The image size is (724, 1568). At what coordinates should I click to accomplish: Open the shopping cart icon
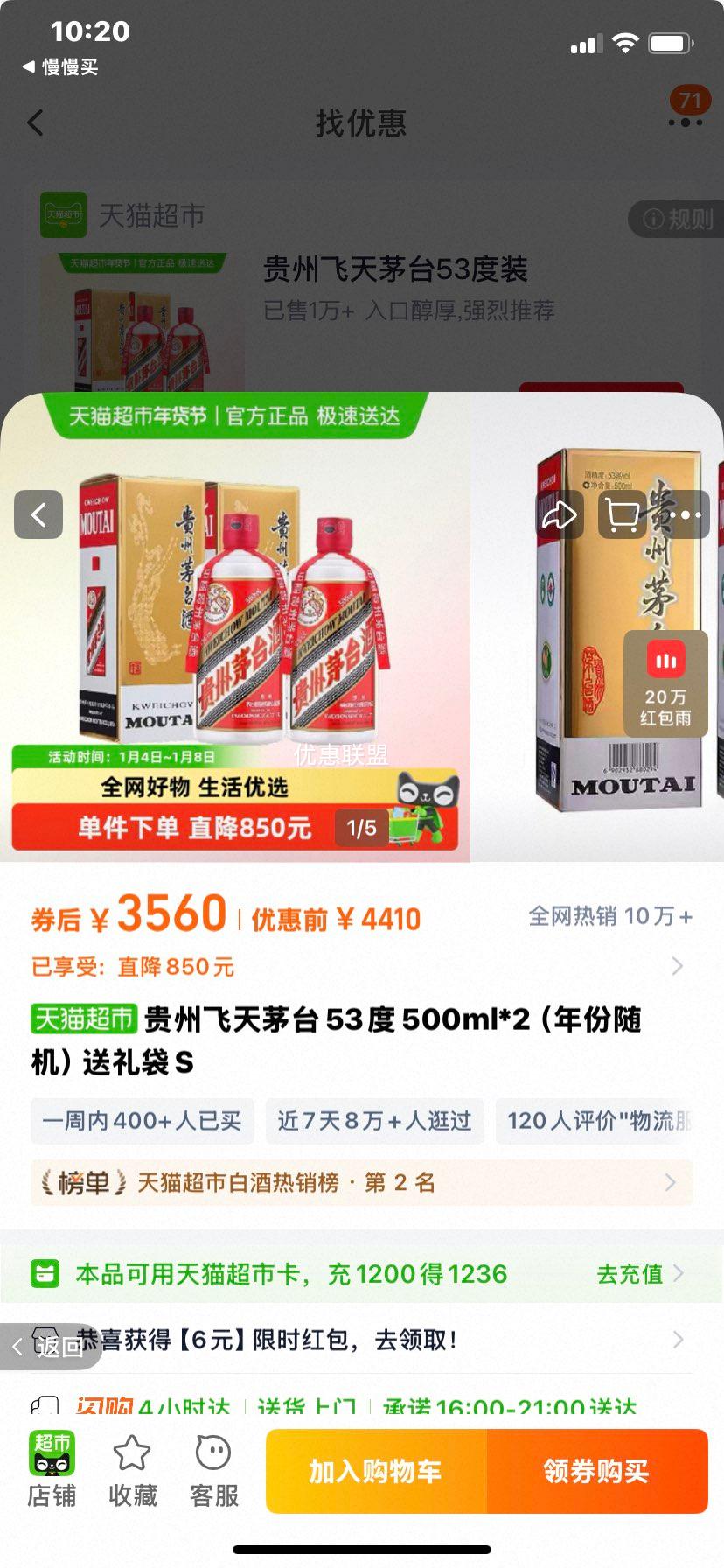[x=623, y=515]
